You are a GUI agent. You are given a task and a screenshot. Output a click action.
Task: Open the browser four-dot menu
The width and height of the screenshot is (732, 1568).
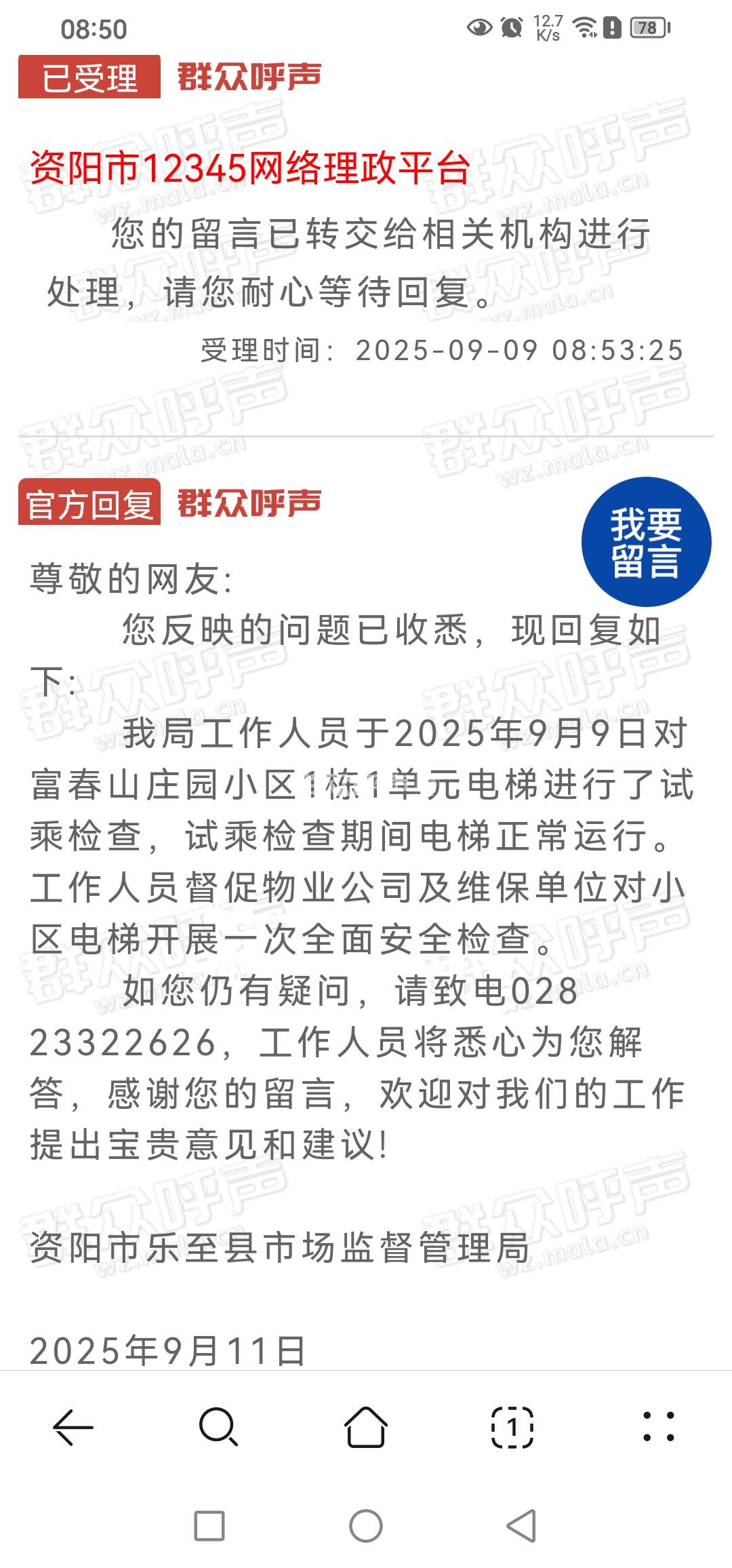click(x=659, y=1427)
